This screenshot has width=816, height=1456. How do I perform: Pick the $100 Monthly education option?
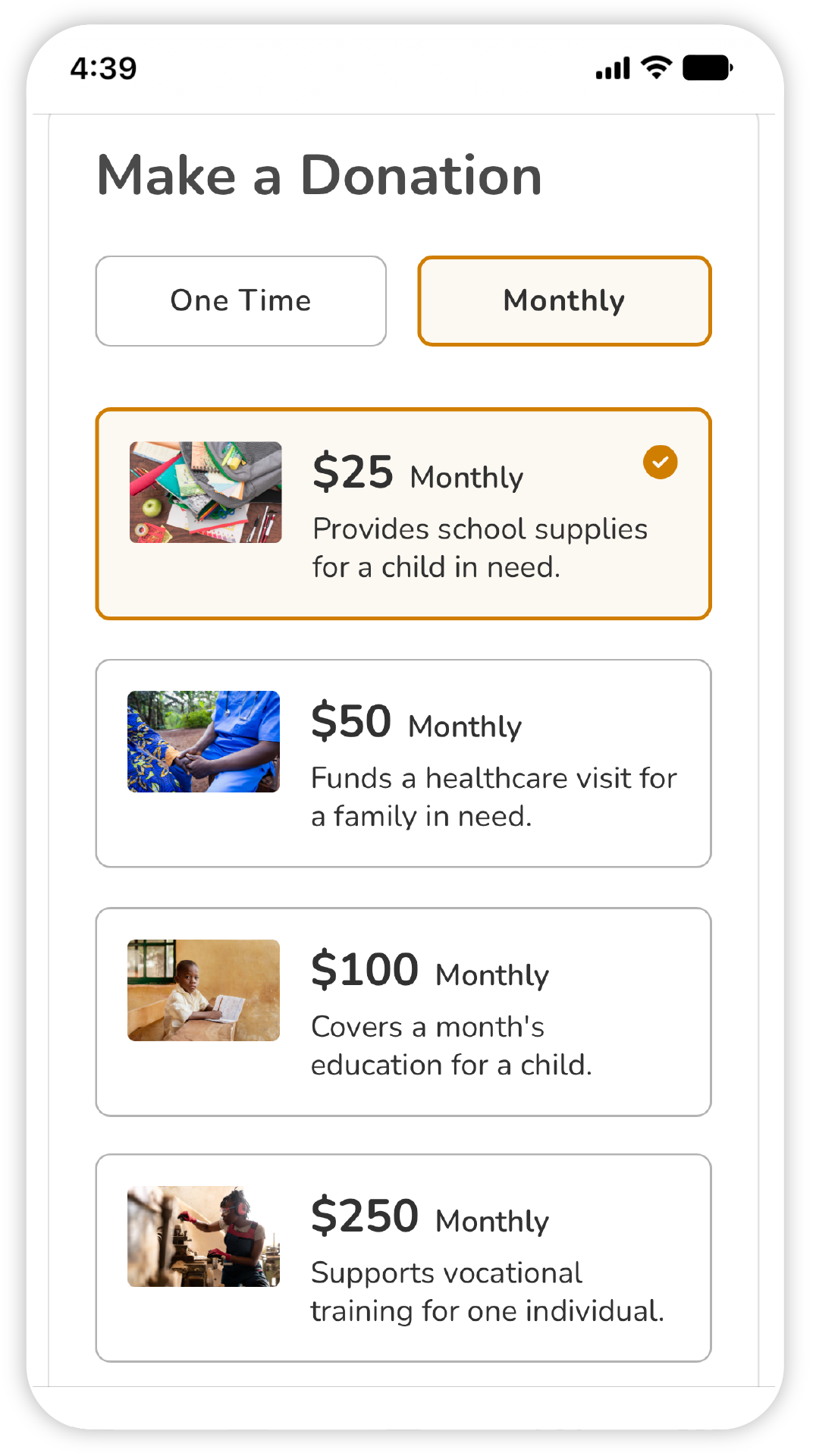click(403, 1012)
